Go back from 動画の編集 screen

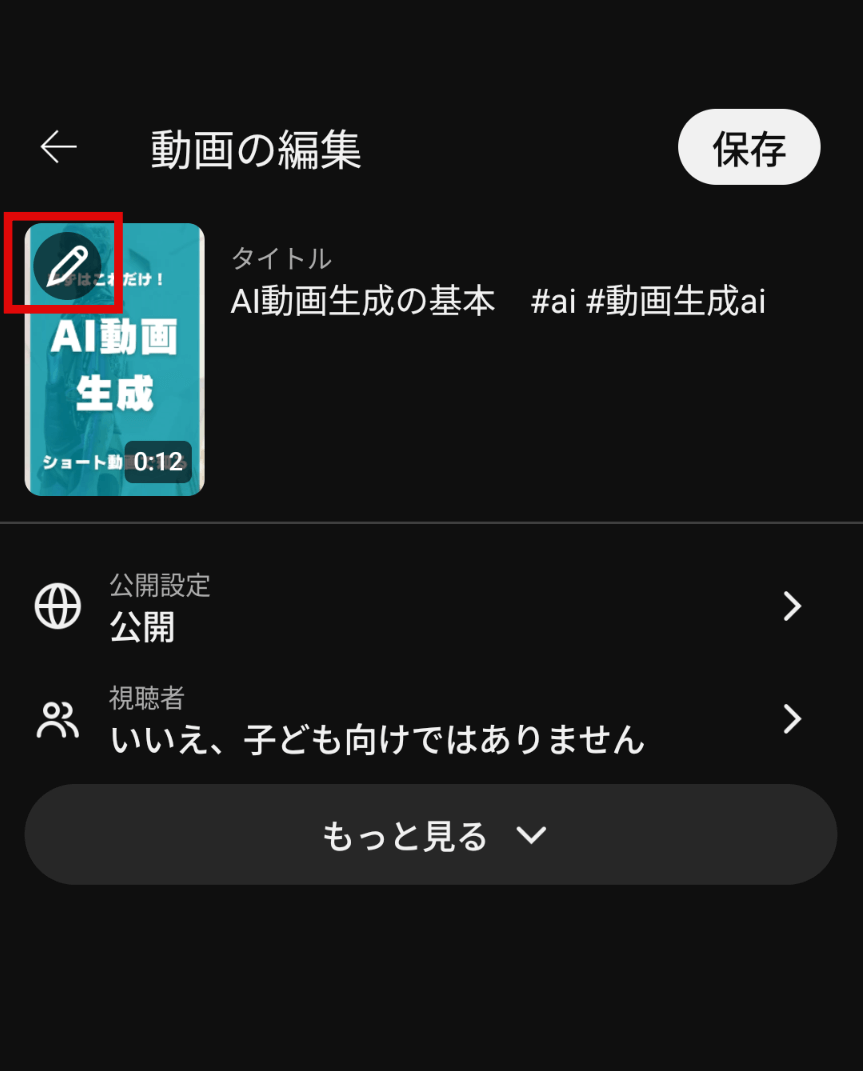[x=59, y=148]
